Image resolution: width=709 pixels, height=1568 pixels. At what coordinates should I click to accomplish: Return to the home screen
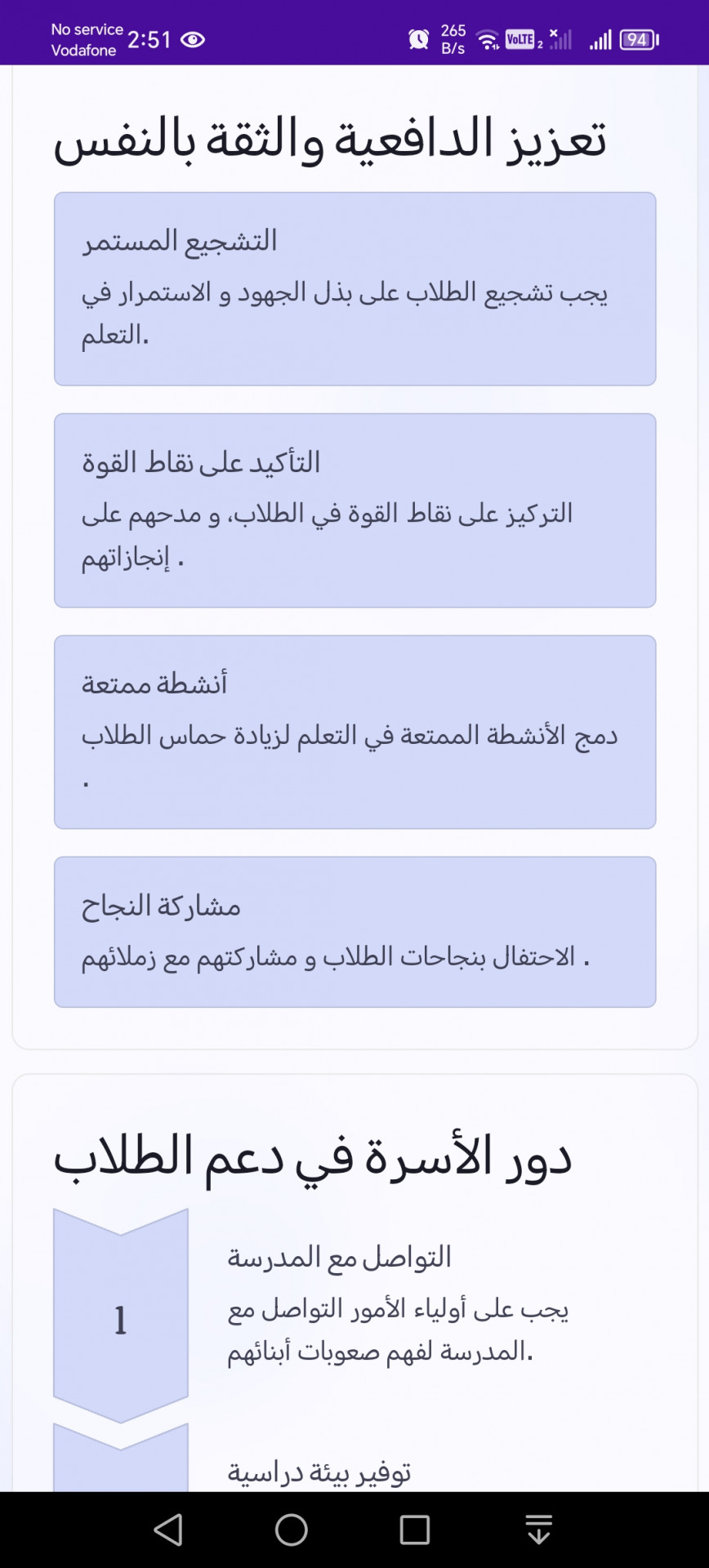pos(292,1530)
